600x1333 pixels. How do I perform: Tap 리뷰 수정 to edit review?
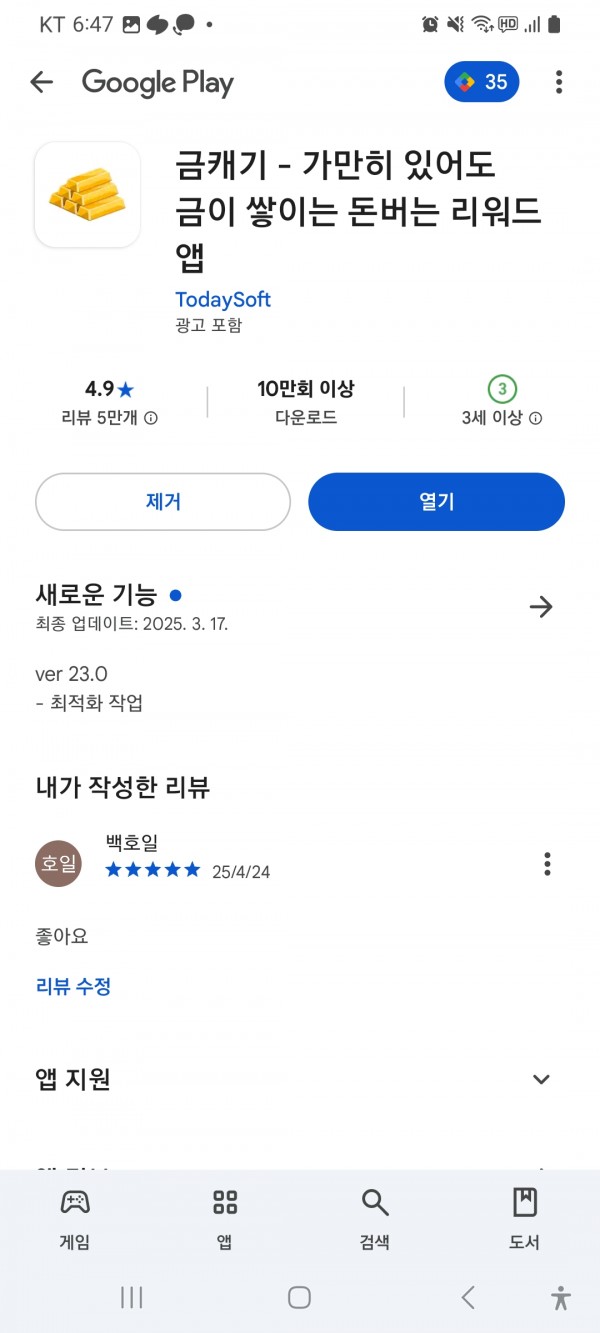coord(73,986)
